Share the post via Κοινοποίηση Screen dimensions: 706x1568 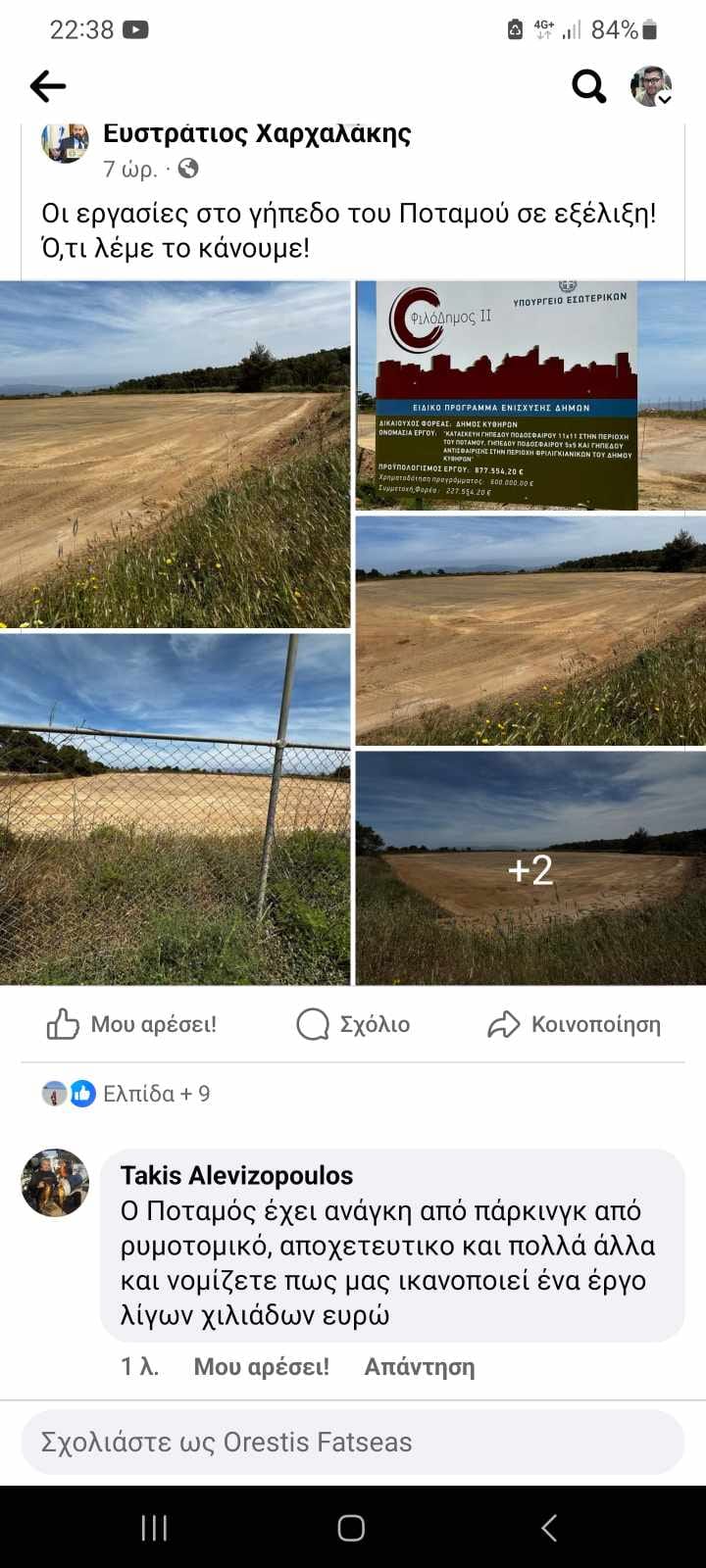575,1024
